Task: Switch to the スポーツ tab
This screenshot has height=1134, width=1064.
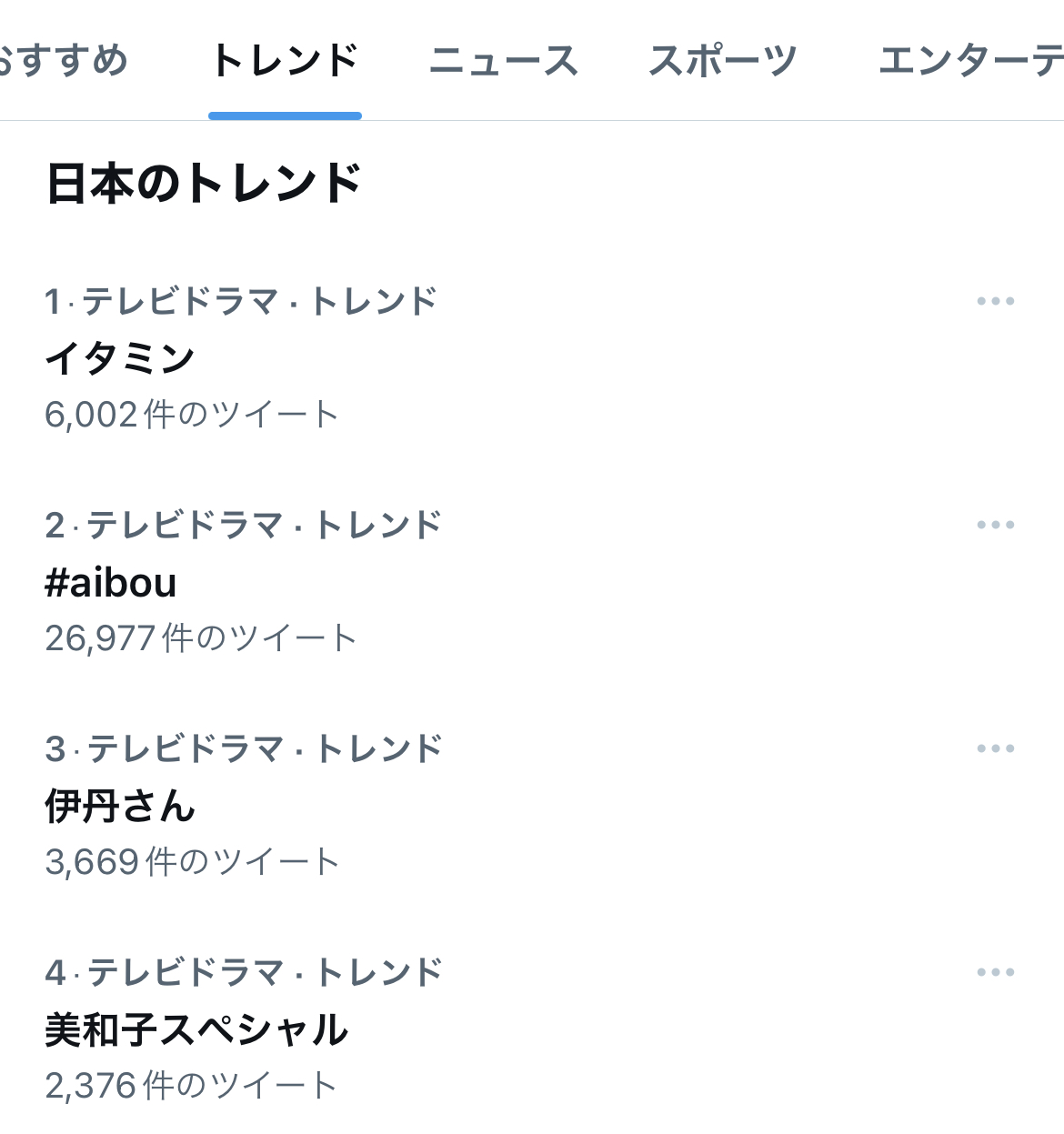Action: point(723,61)
